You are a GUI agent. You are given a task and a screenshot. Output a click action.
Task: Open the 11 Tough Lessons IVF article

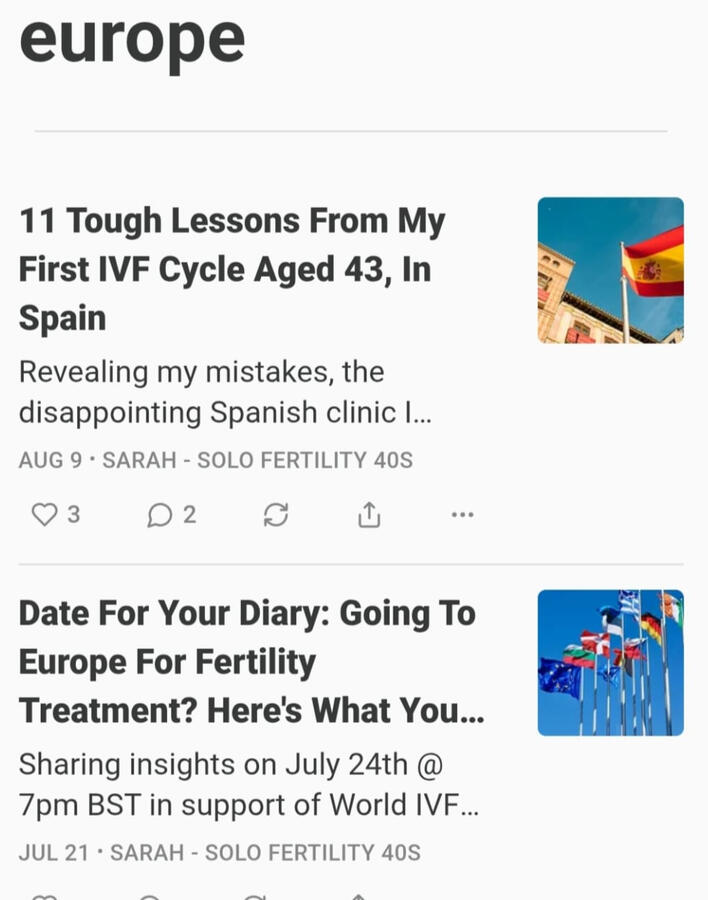pyautogui.click(x=232, y=269)
